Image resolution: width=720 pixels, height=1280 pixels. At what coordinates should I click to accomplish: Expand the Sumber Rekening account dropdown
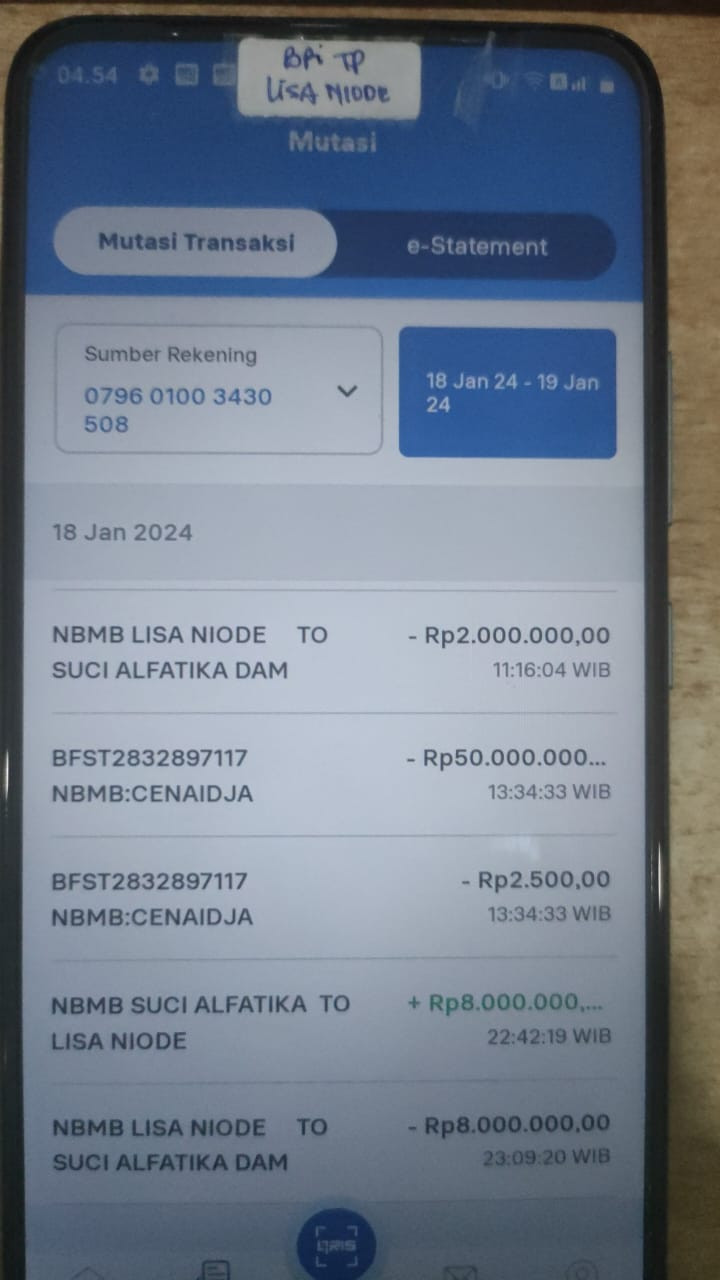[x=346, y=391]
